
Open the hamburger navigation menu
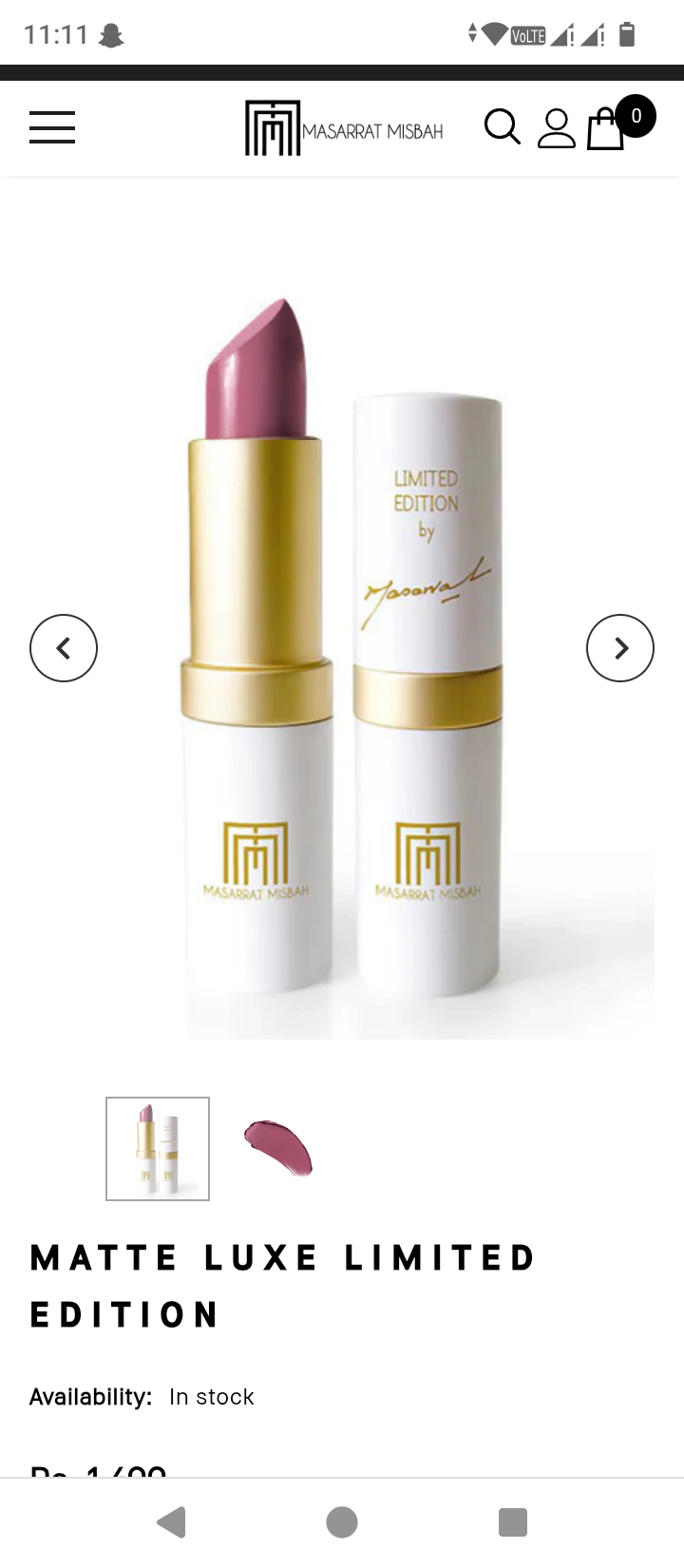52,127
